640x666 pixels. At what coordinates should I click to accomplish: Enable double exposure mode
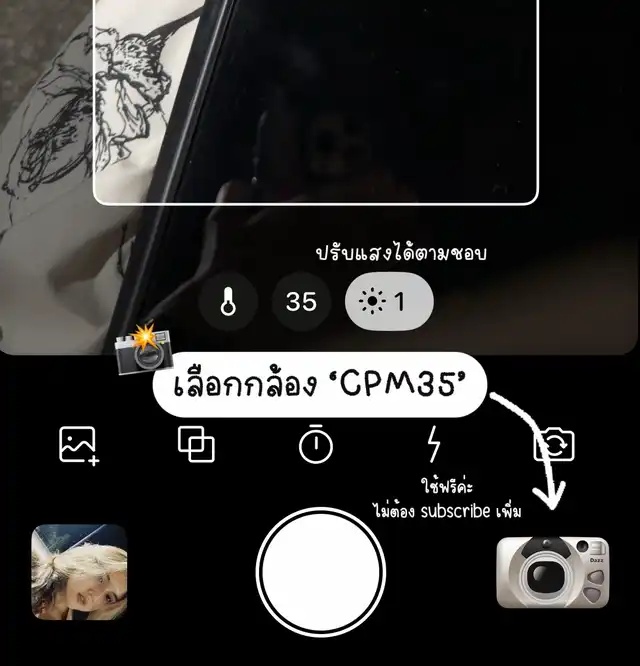[196, 444]
